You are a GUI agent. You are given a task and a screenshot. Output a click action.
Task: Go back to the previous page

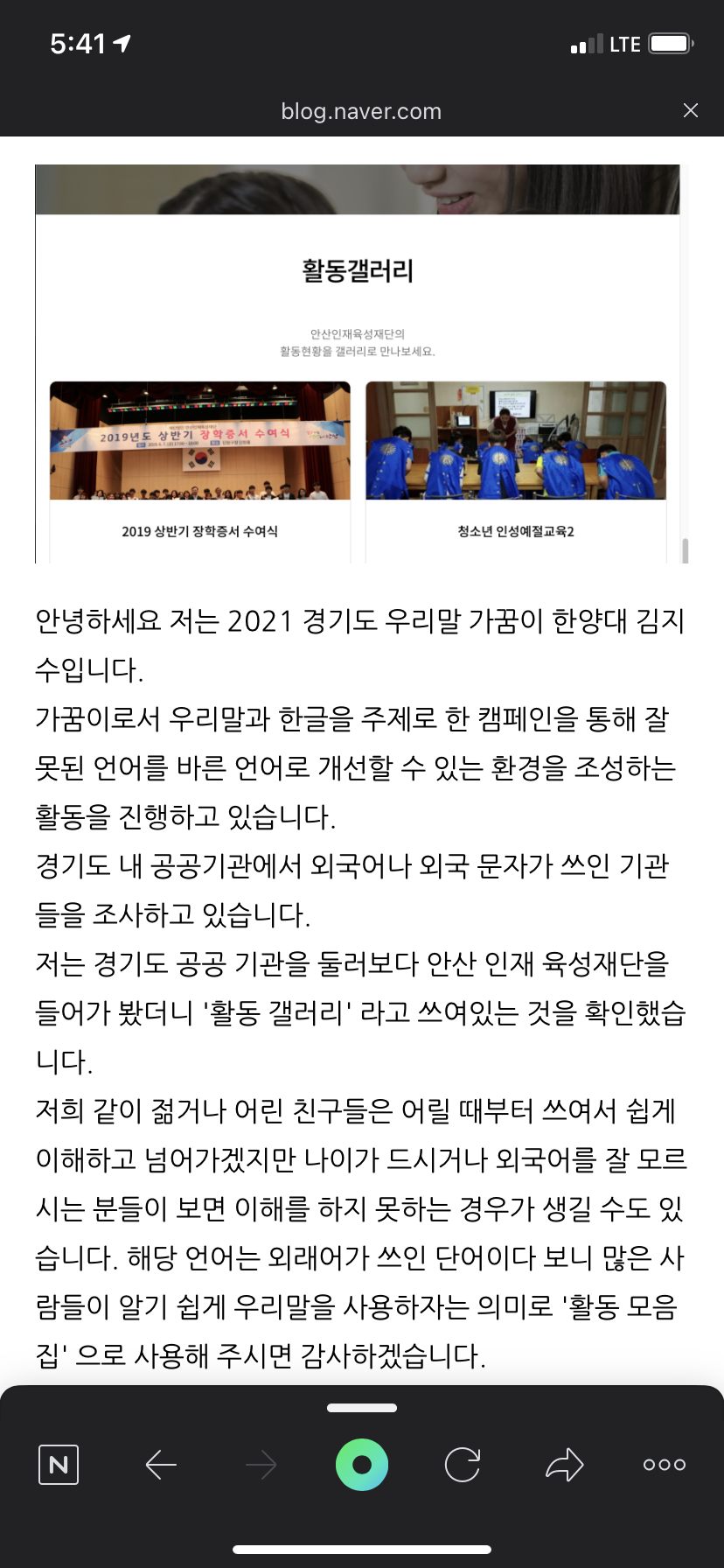(x=161, y=1465)
